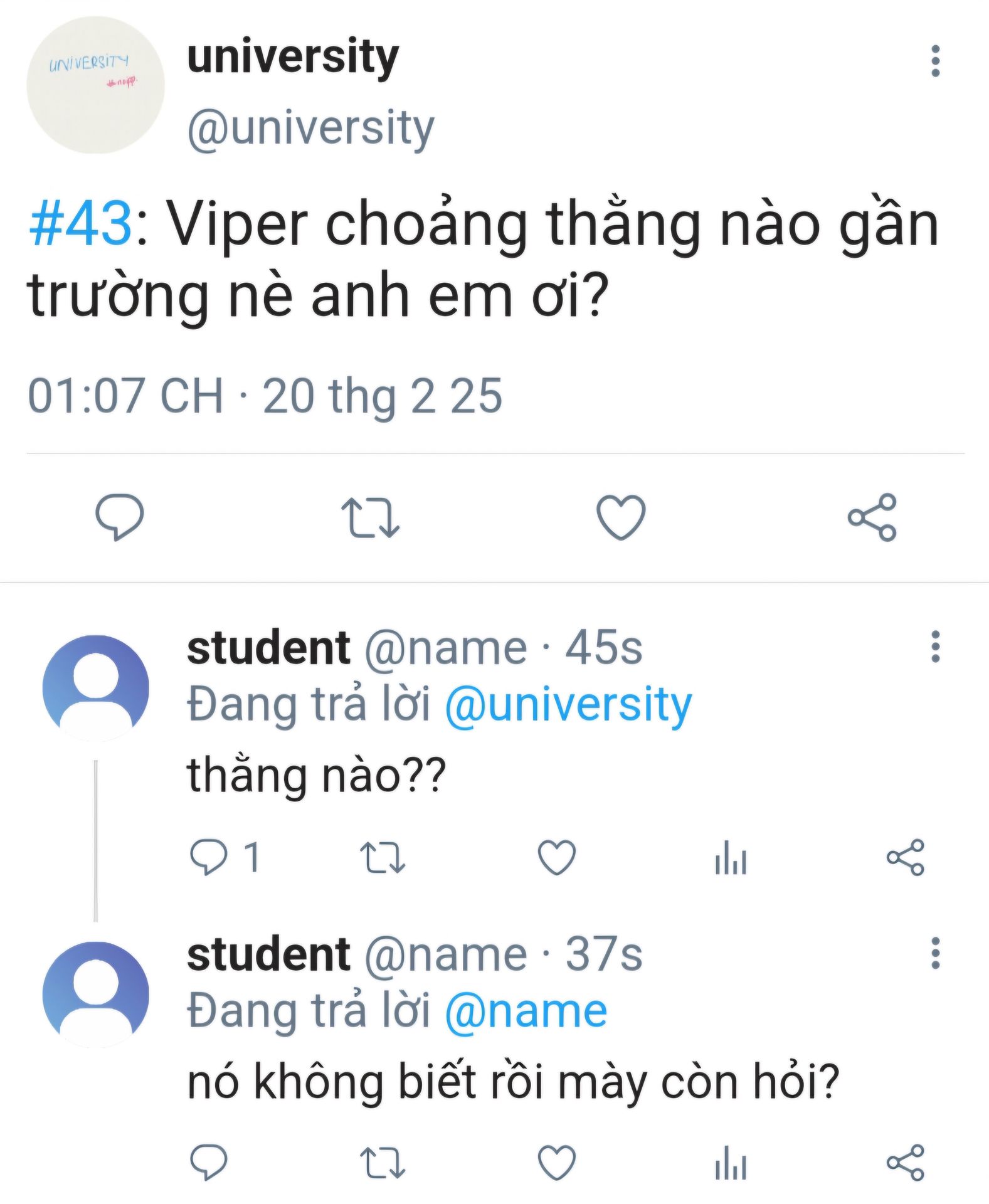Image resolution: width=989 pixels, height=1204 pixels.
Task: Retweet the "thằng nào??" comment
Action: click(x=383, y=858)
